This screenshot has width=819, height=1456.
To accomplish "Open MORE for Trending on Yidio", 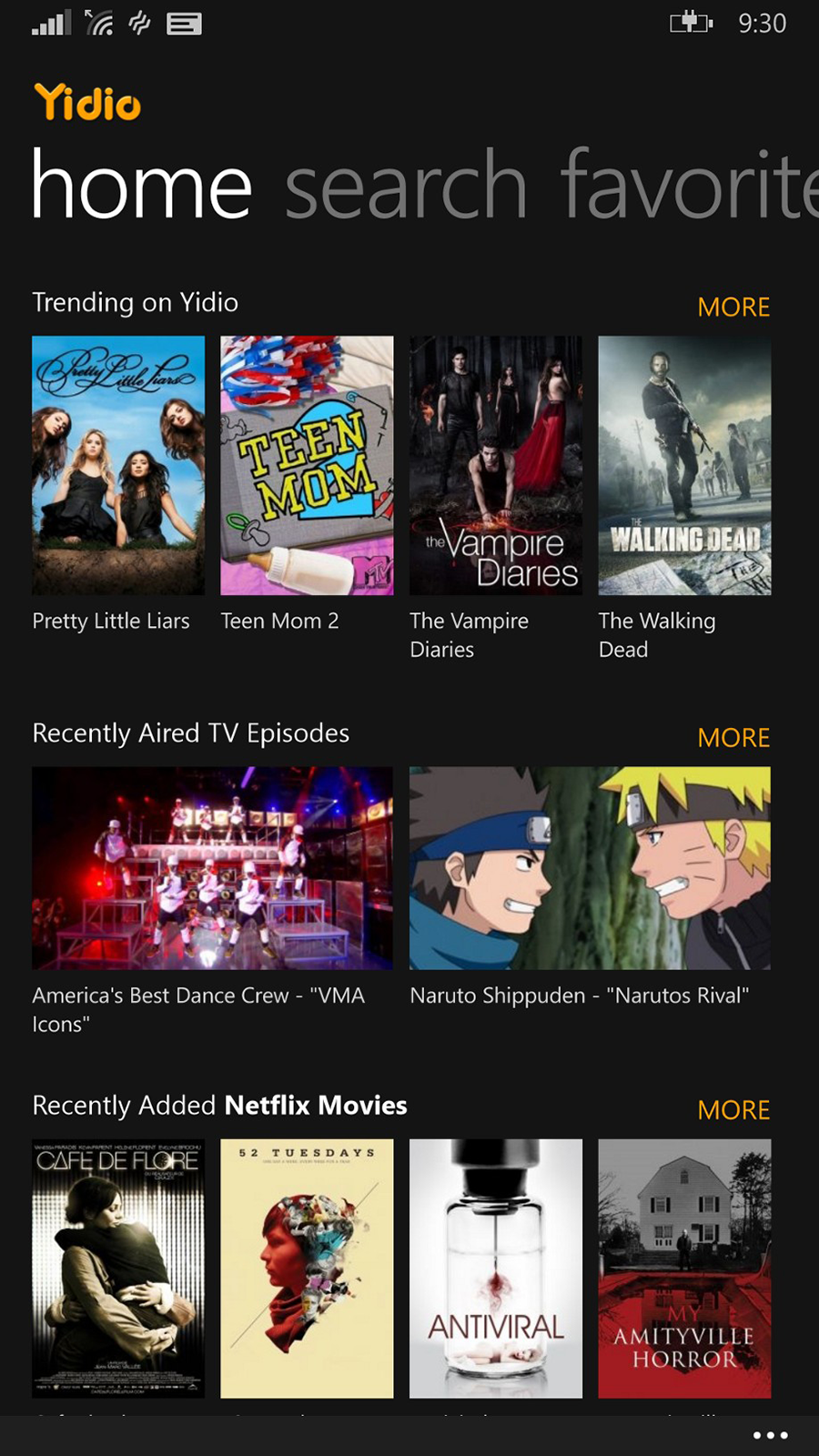I will click(x=733, y=307).
